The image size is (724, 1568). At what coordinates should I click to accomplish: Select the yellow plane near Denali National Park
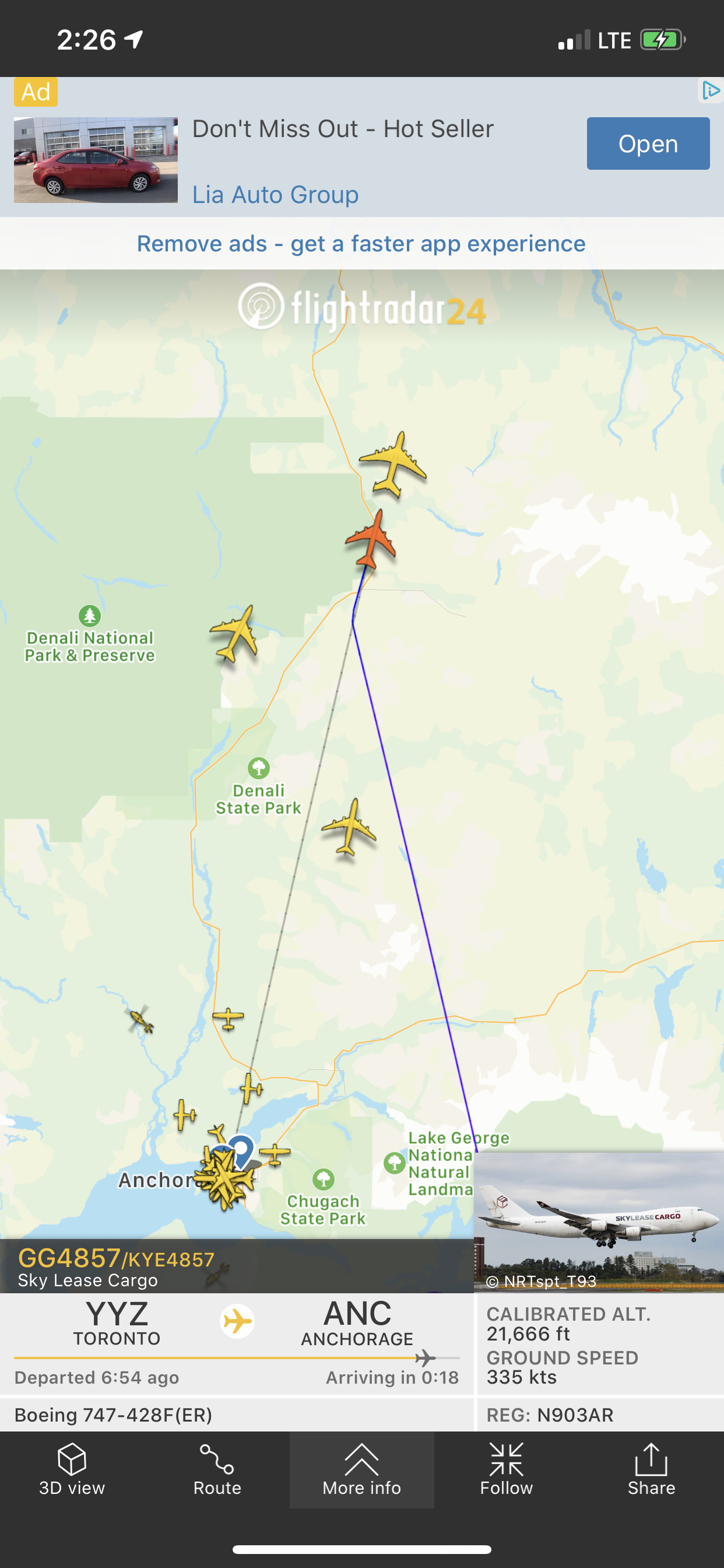234,633
